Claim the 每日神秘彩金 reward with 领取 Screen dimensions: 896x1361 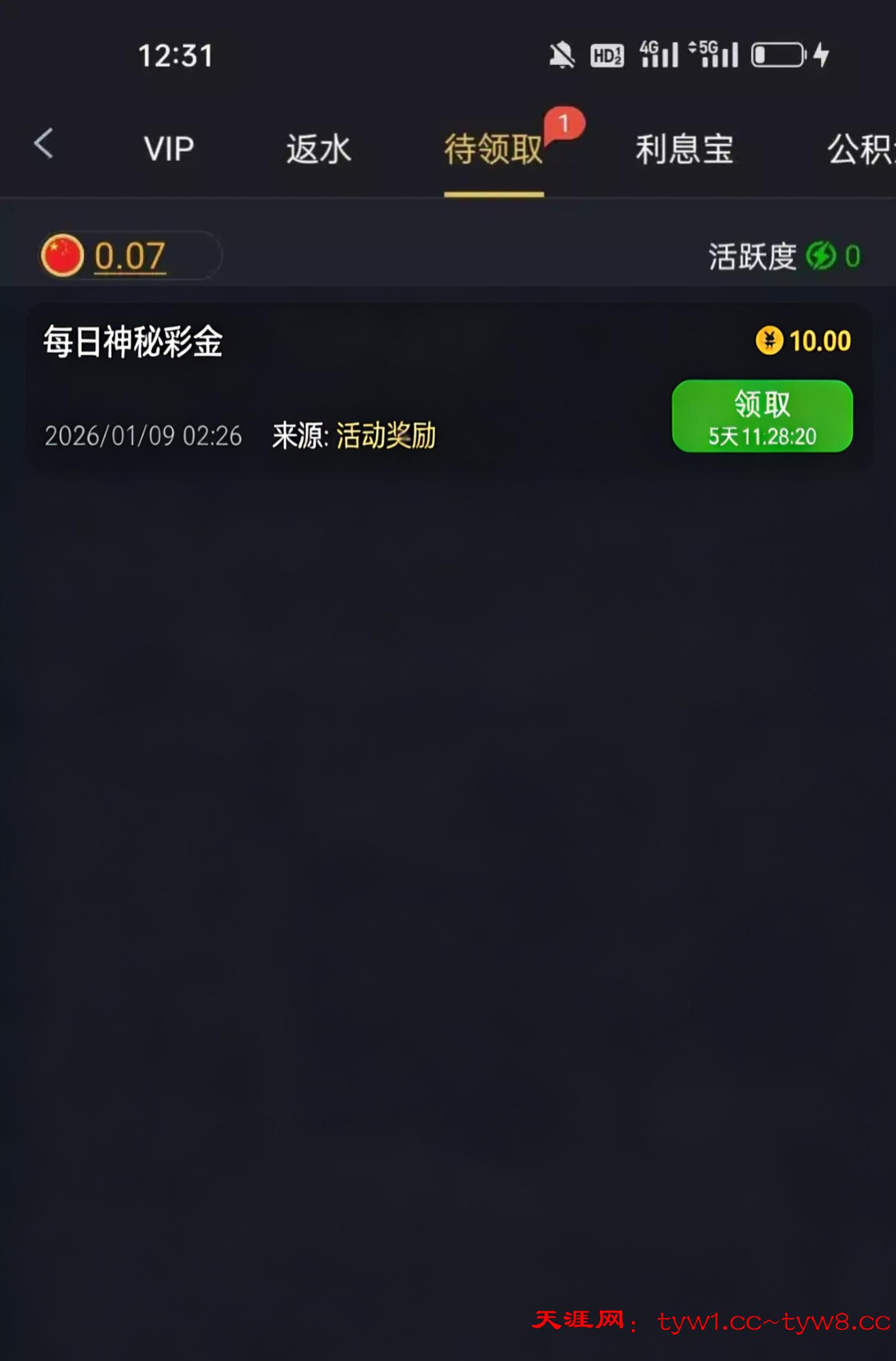[762, 416]
